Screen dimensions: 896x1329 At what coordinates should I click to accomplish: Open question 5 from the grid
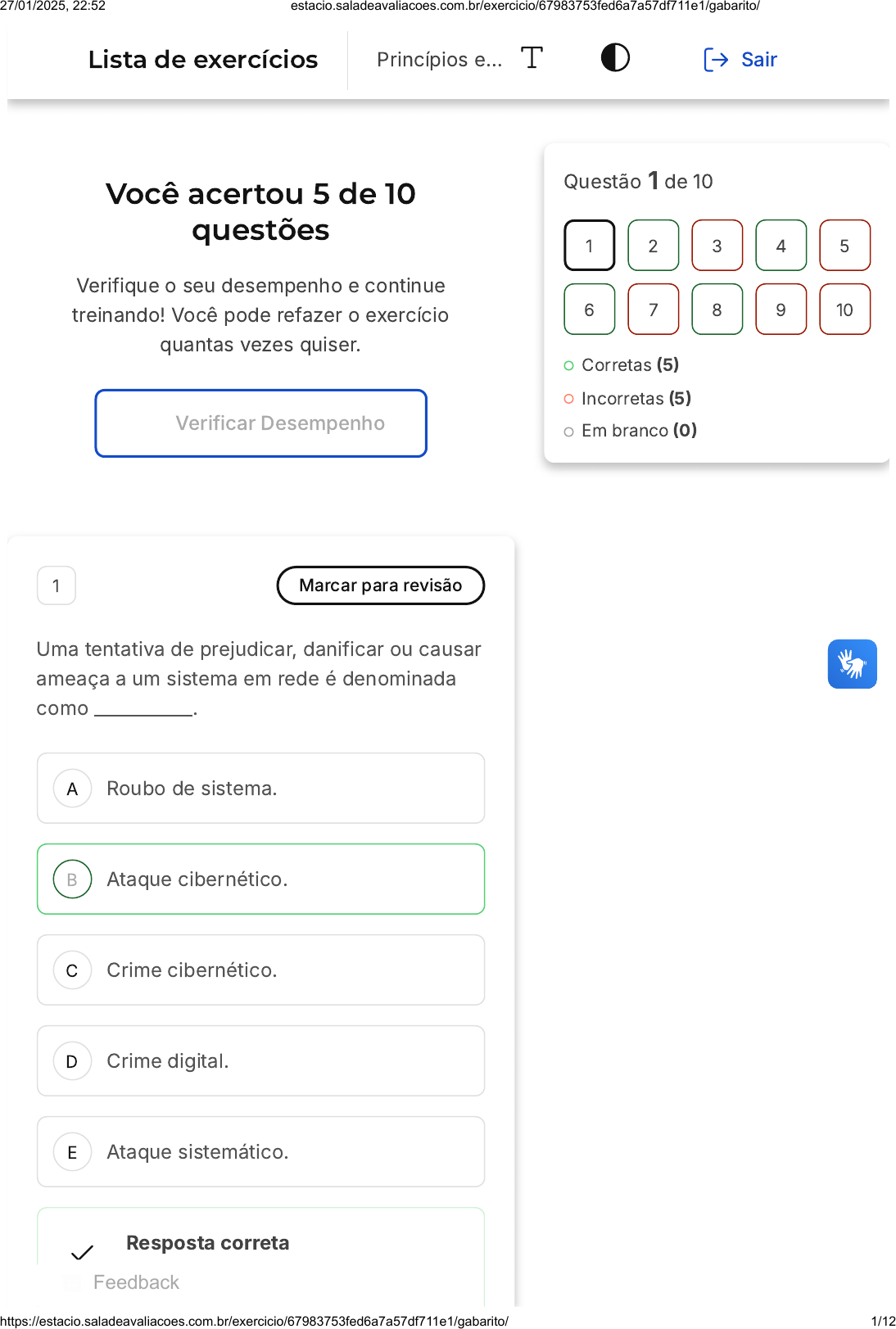pyautogui.click(x=844, y=246)
